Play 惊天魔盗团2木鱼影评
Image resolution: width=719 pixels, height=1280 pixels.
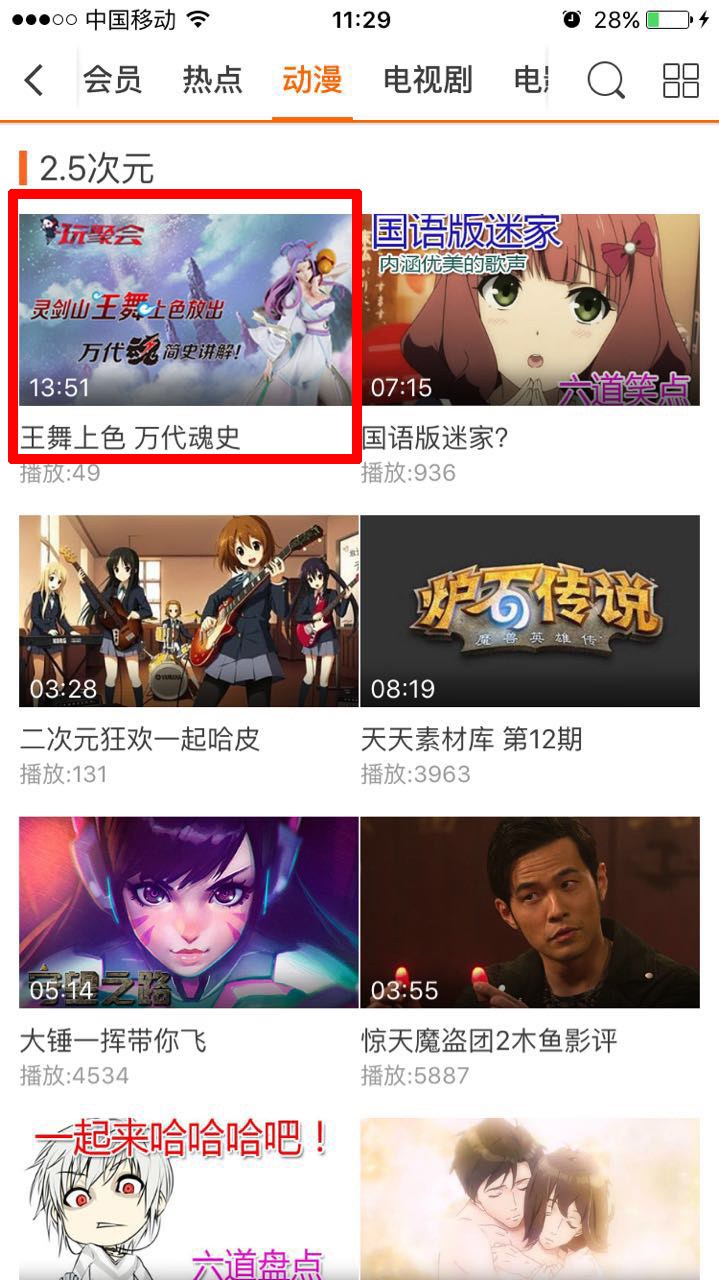(x=530, y=912)
